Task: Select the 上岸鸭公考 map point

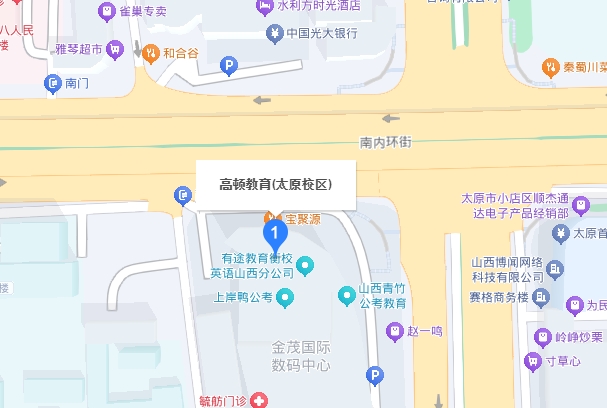Action: (x=285, y=297)
